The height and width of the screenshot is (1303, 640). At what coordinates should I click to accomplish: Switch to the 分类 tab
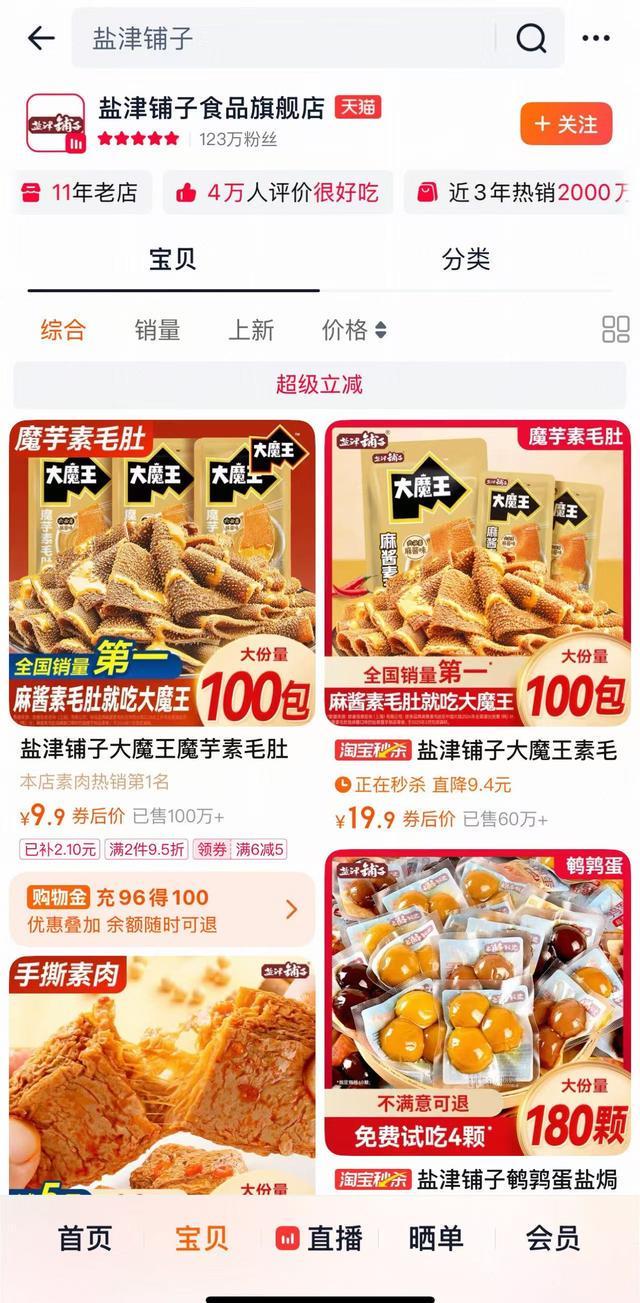tap(466, 260)
